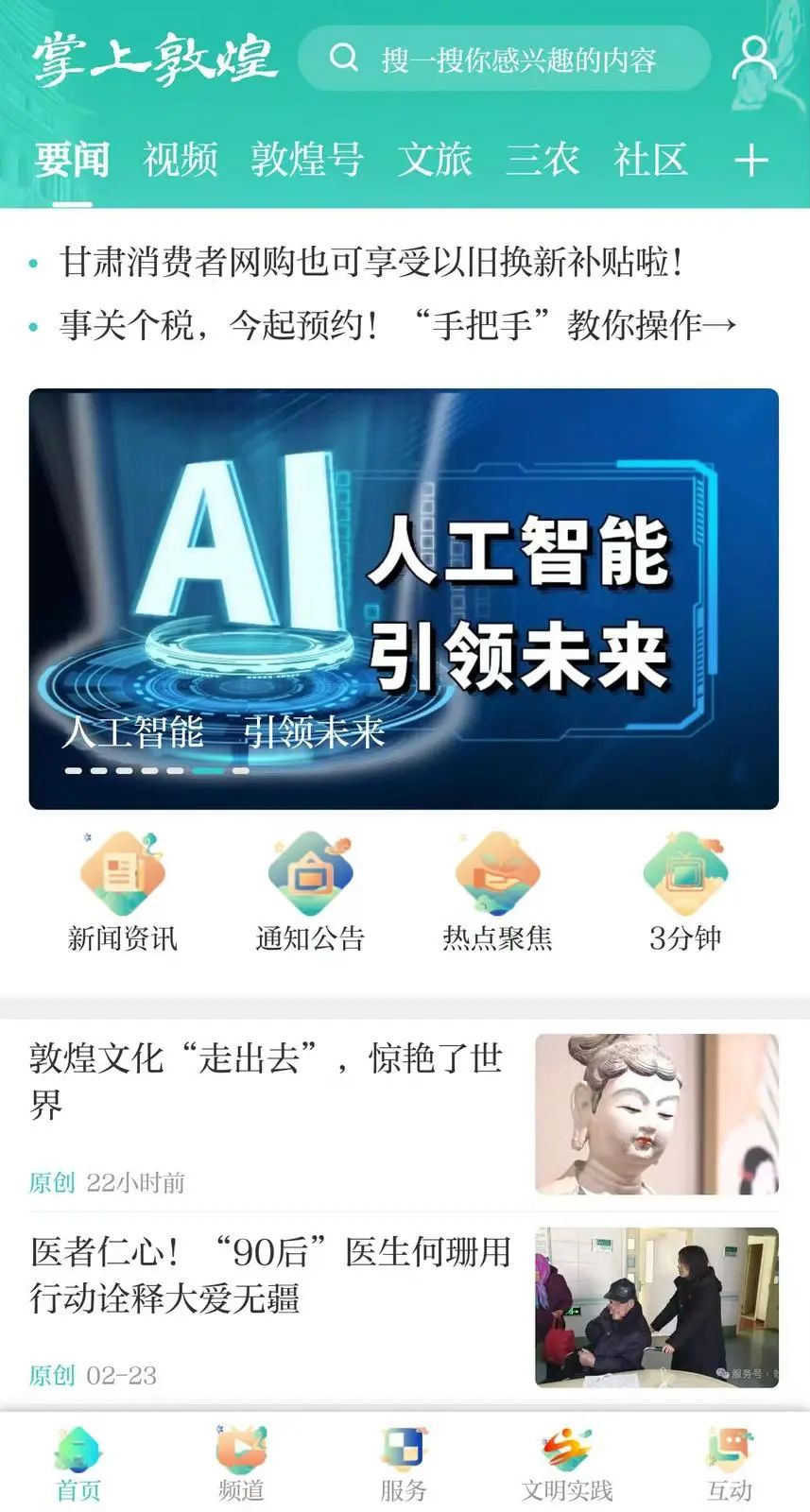The image size is (810, 1512).
Task: Open 热点聚焦 shortcut
Action: point(497,890)
